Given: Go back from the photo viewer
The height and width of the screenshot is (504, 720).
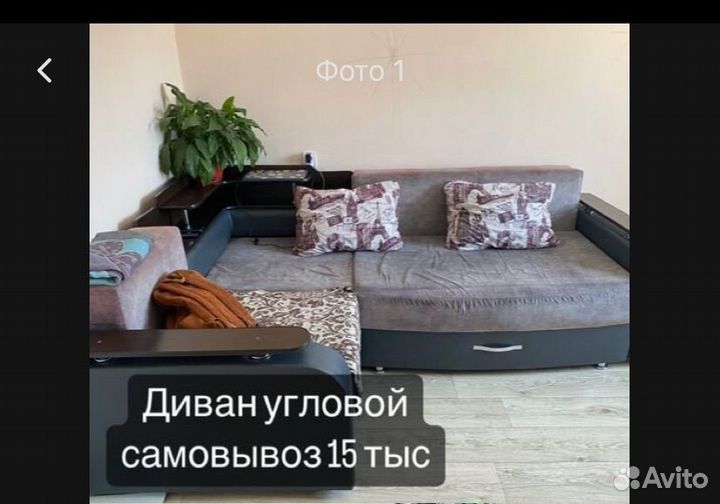Looking at the screenshot, I should [x=44, y=70].
